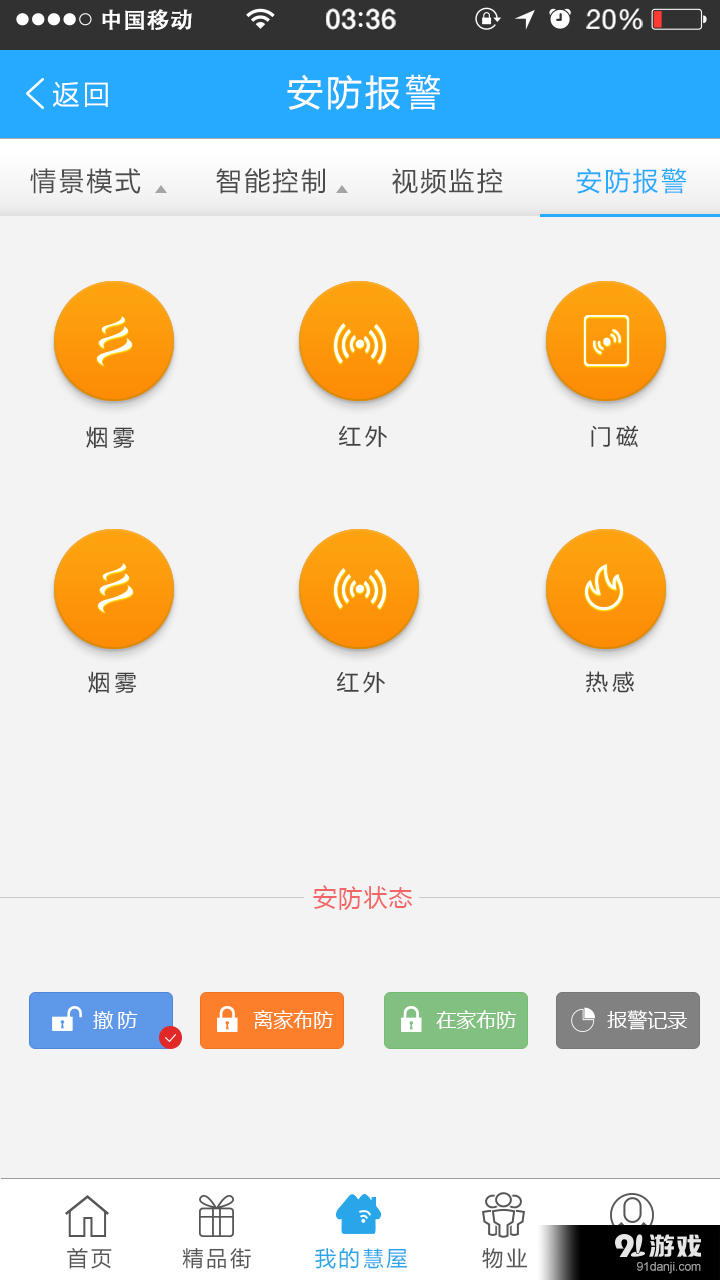720x1280 pixels.
Task: Tap the 我的慧屋 highlighted nav item
Action: 360,1228
